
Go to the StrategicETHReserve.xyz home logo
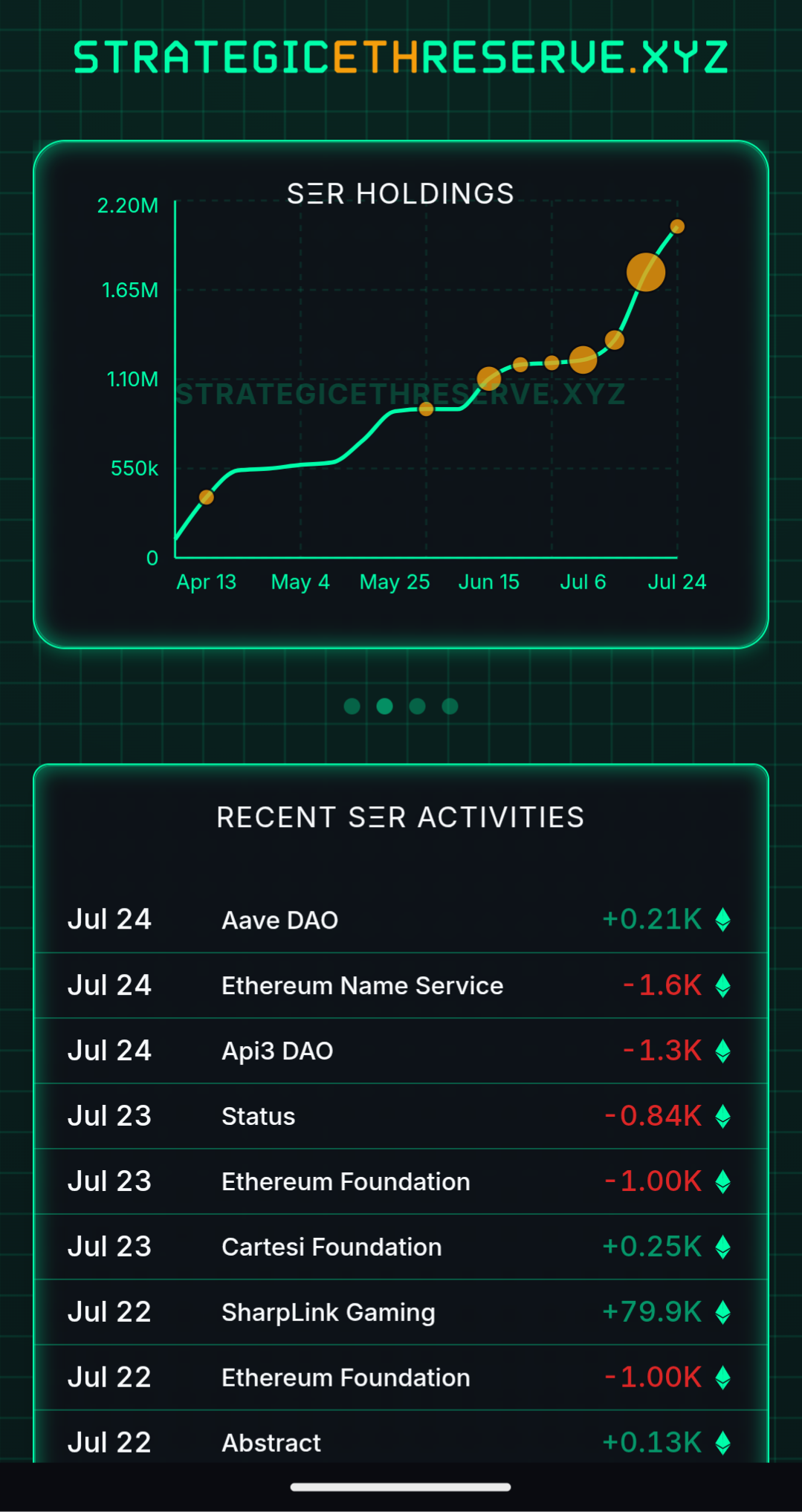(x=401, y=58)
